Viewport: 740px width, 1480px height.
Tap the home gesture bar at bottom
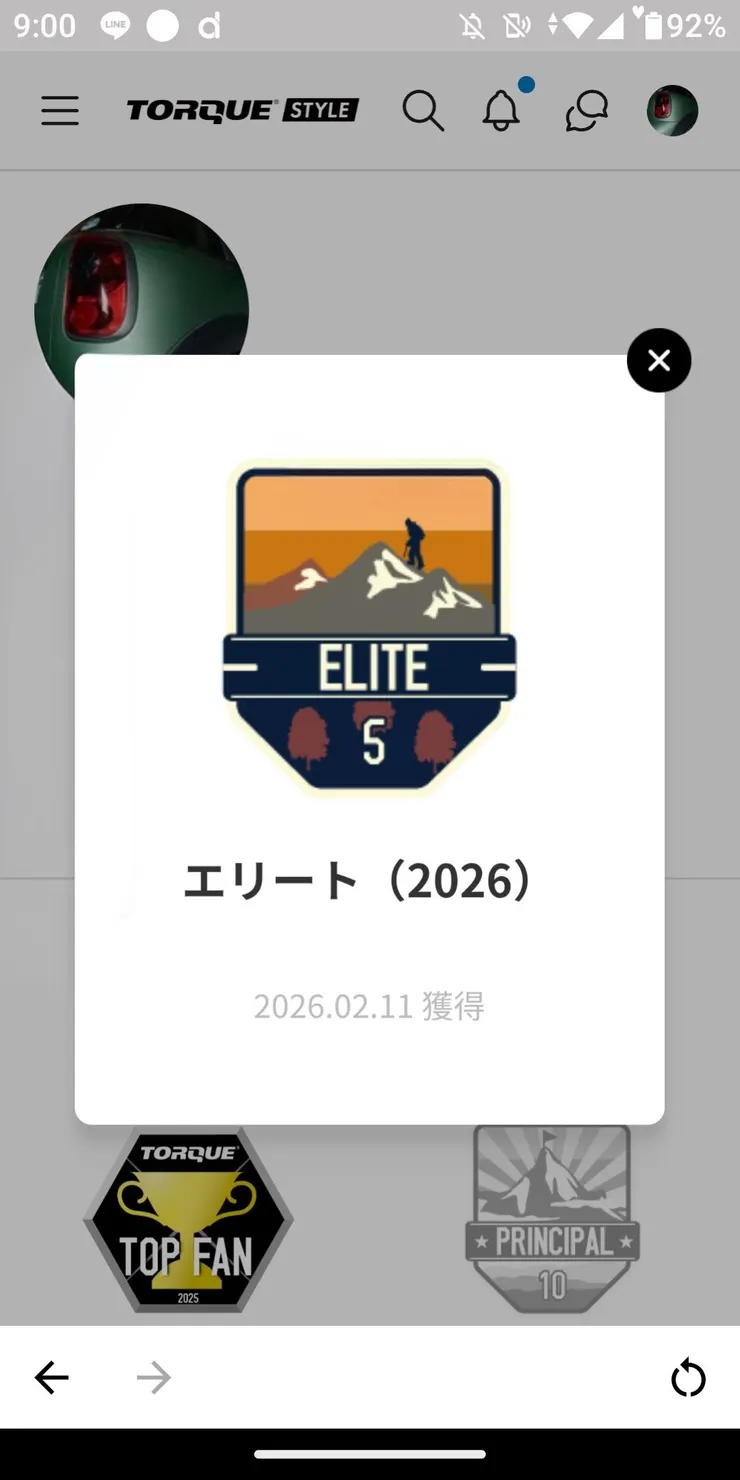[x=370, y=1454]
